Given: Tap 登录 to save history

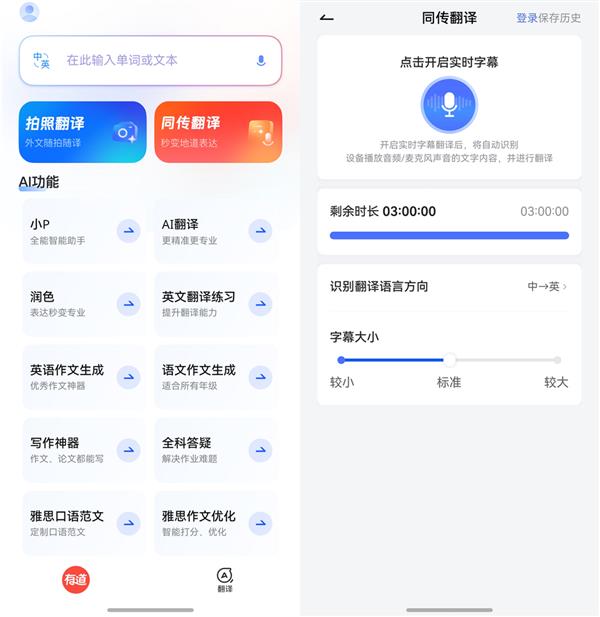Looking at the screenshot, I should coord(527,18).
